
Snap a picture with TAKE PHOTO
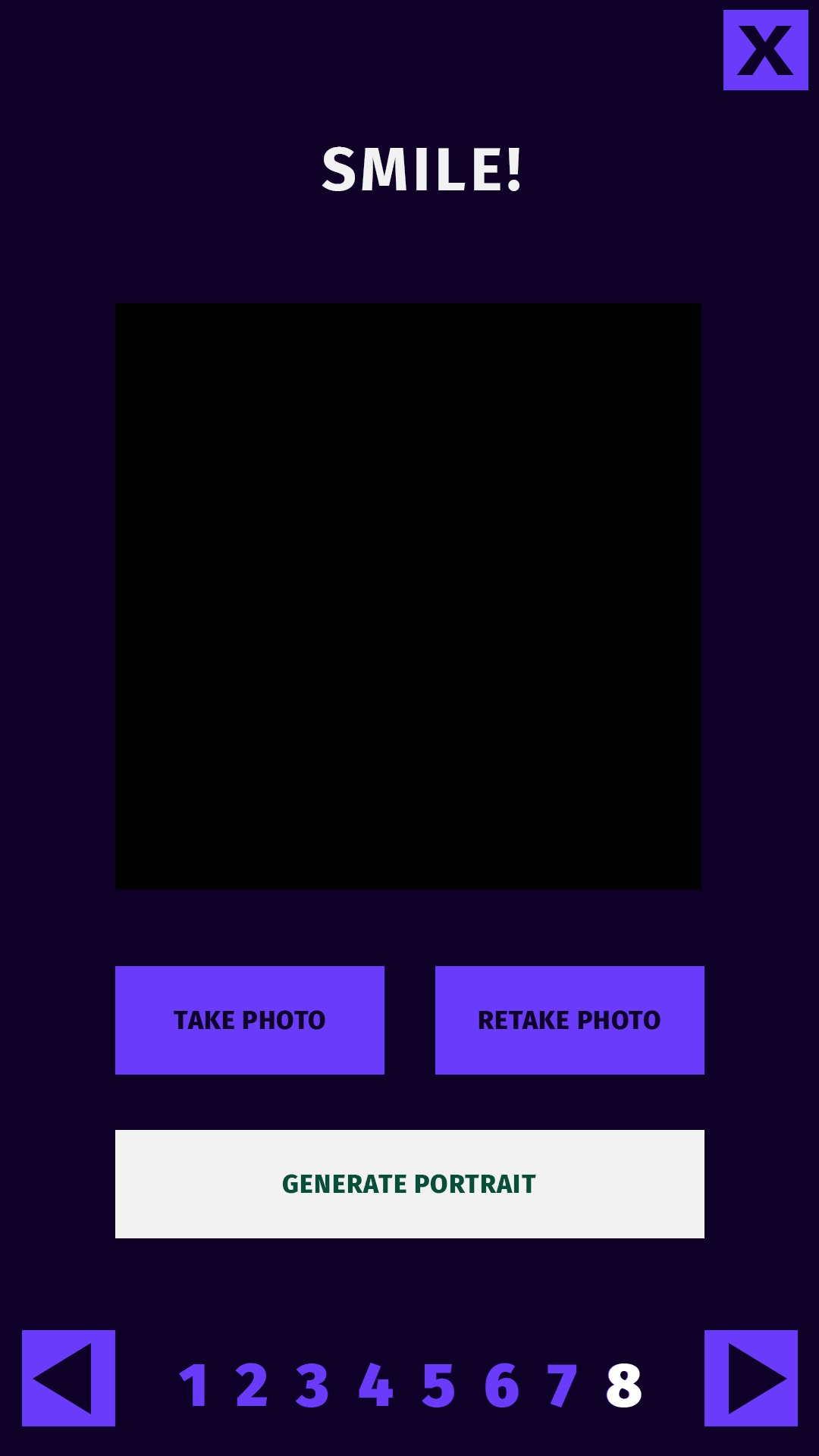(249, 1019)
